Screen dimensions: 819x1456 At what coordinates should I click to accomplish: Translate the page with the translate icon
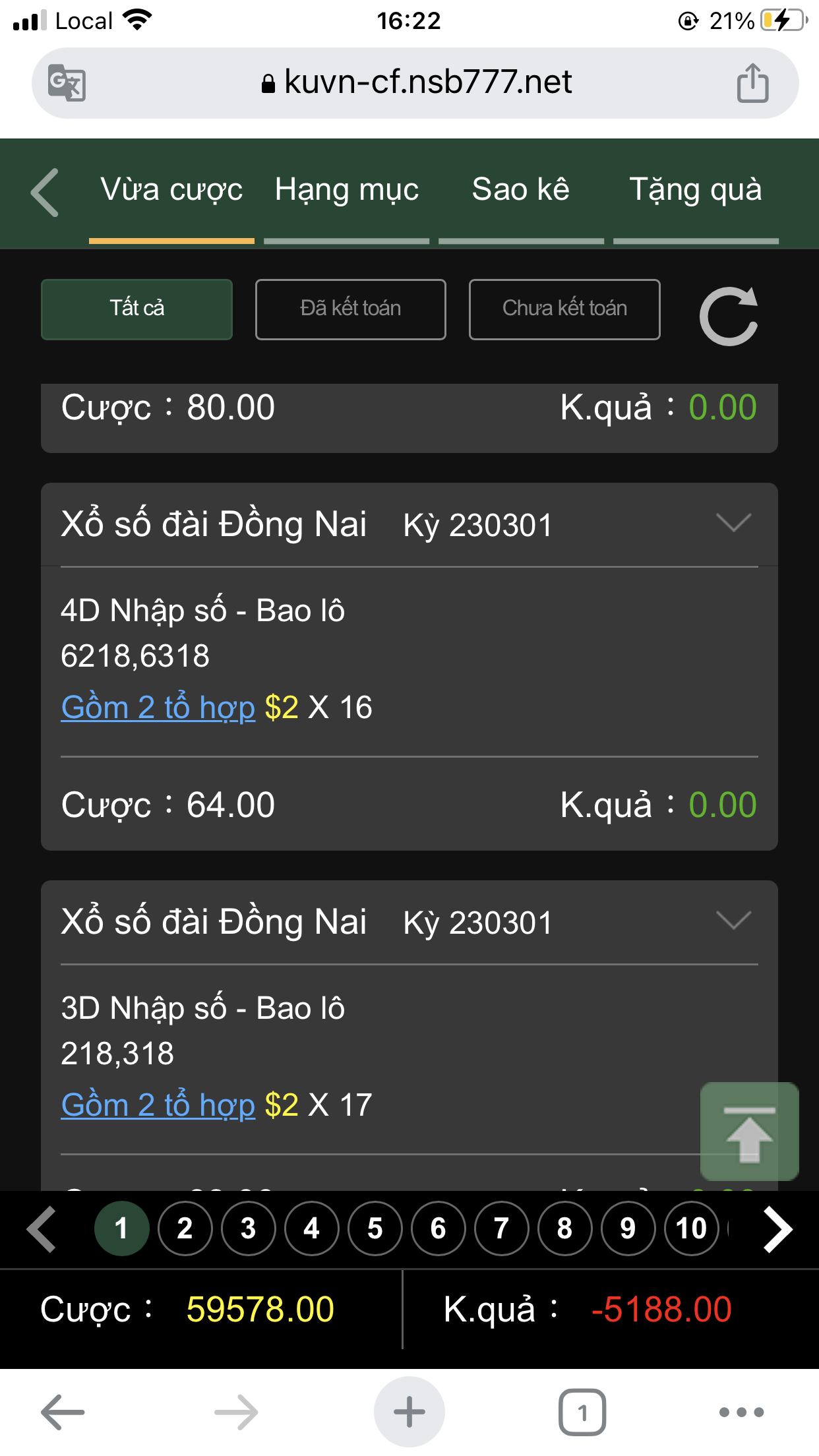(67, 83)
